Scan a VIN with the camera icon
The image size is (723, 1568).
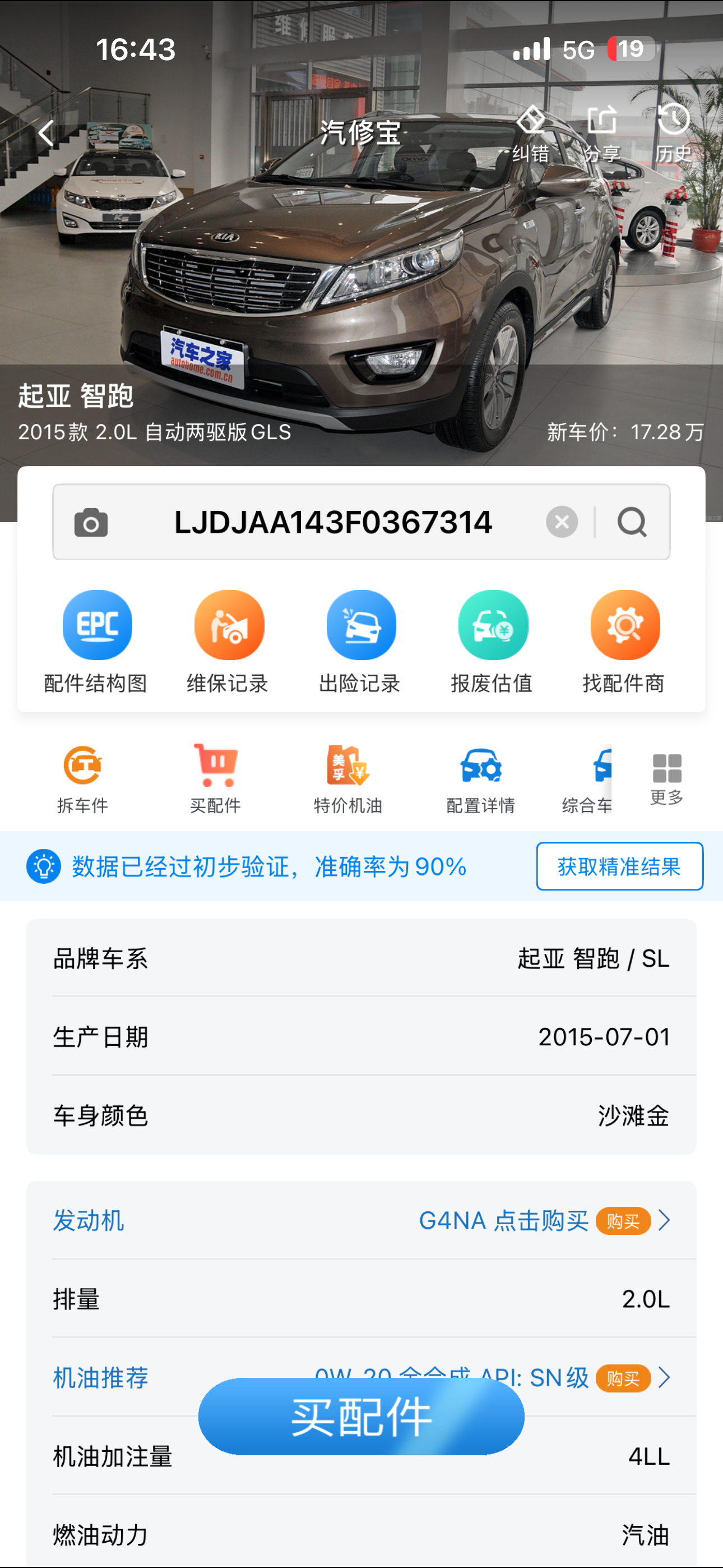(x=91, y=523)
